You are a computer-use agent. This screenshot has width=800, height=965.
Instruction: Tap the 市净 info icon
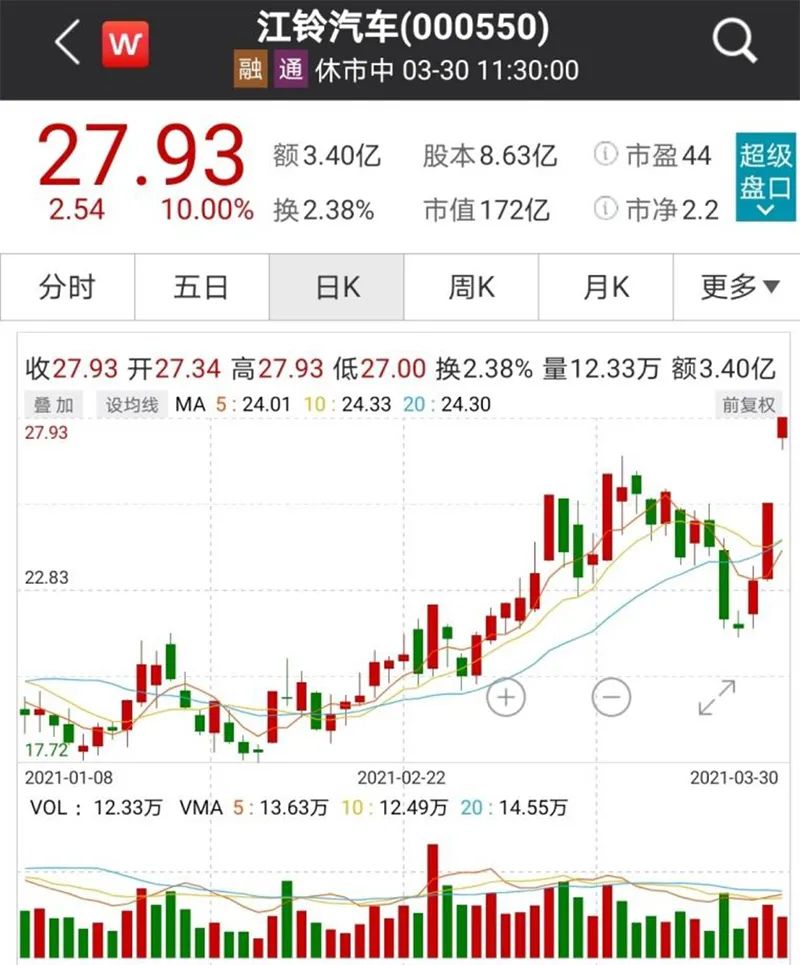[x=604, y=210]
